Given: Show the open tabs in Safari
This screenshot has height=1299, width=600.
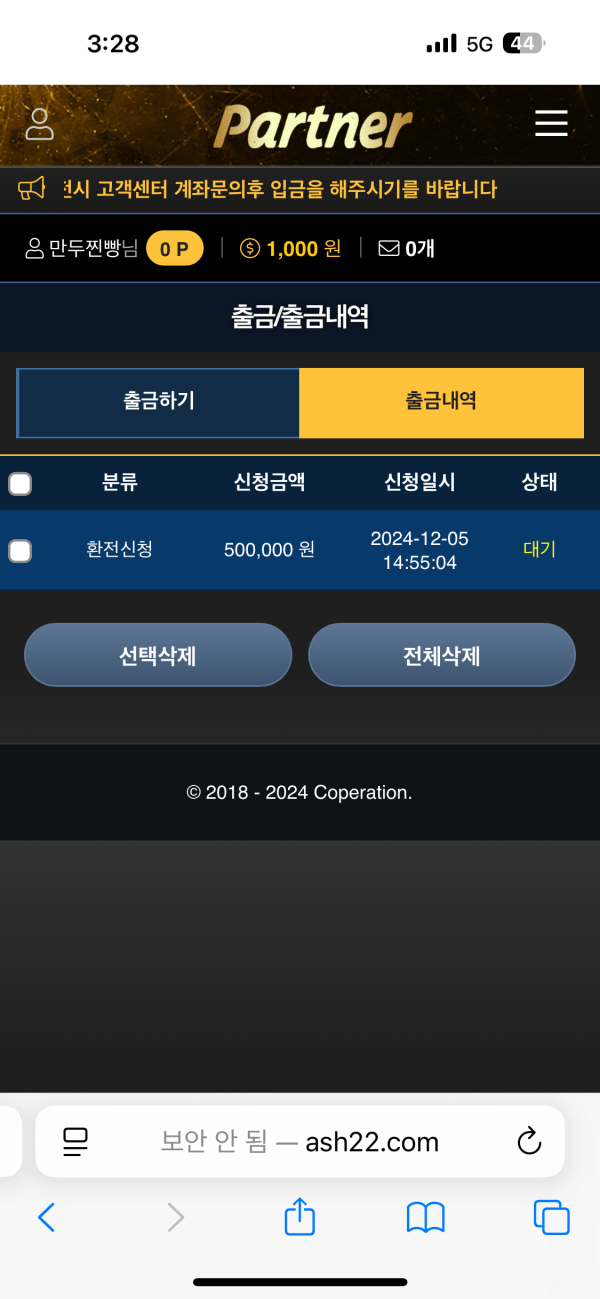Looking at the screenshot, I should [552, 1217].
